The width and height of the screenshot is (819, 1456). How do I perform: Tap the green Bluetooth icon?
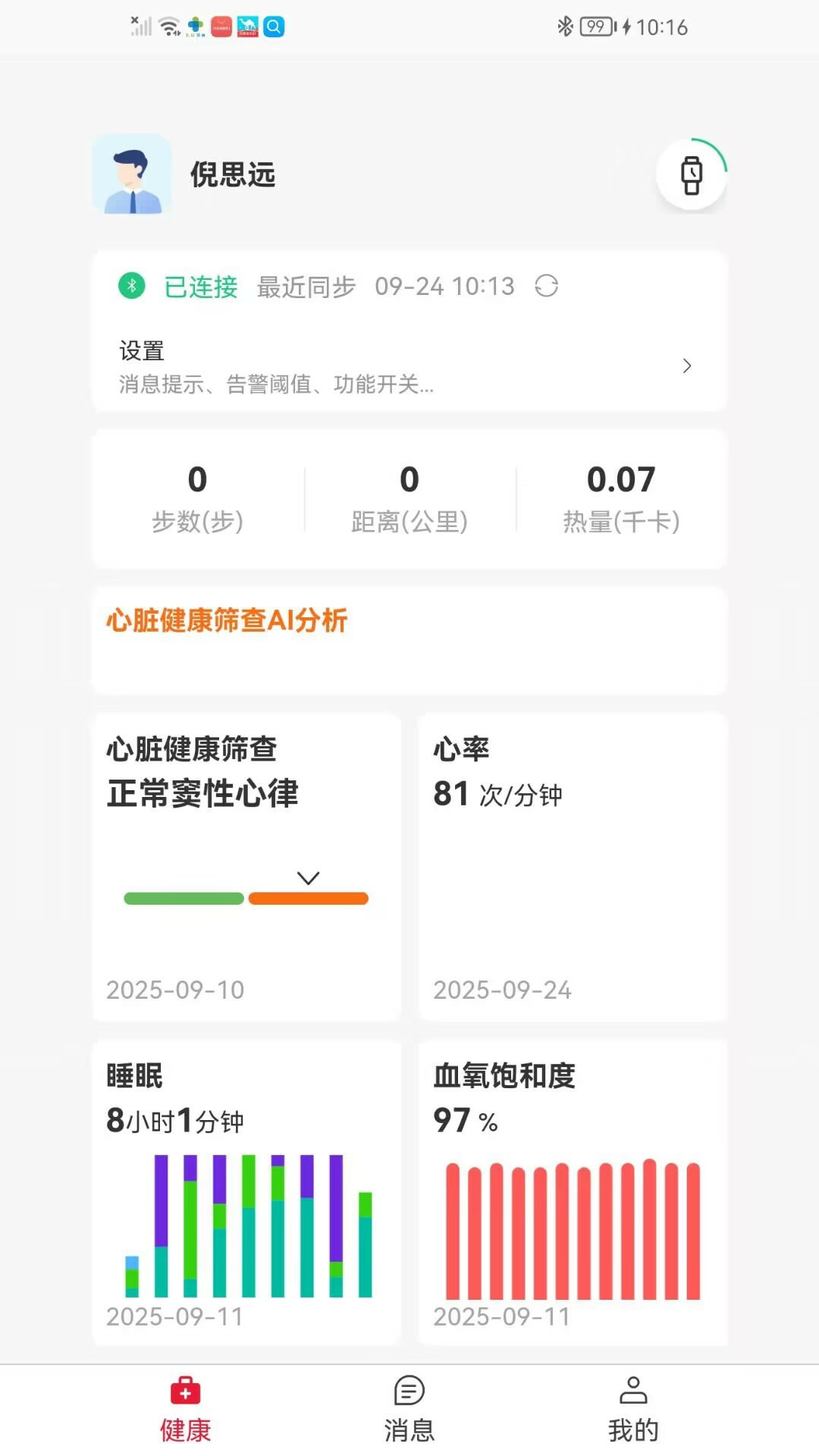[129, 287]
